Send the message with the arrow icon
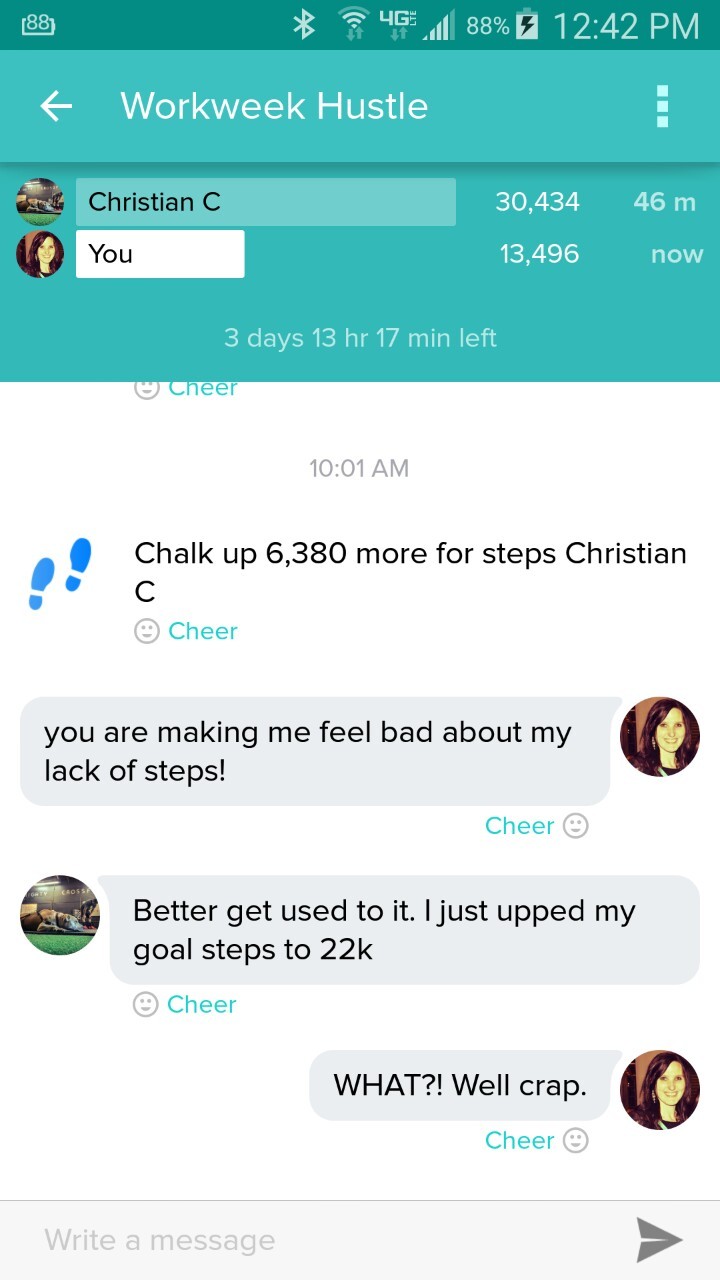This screenshot has width=720, height=1280. pos(659,1240)
